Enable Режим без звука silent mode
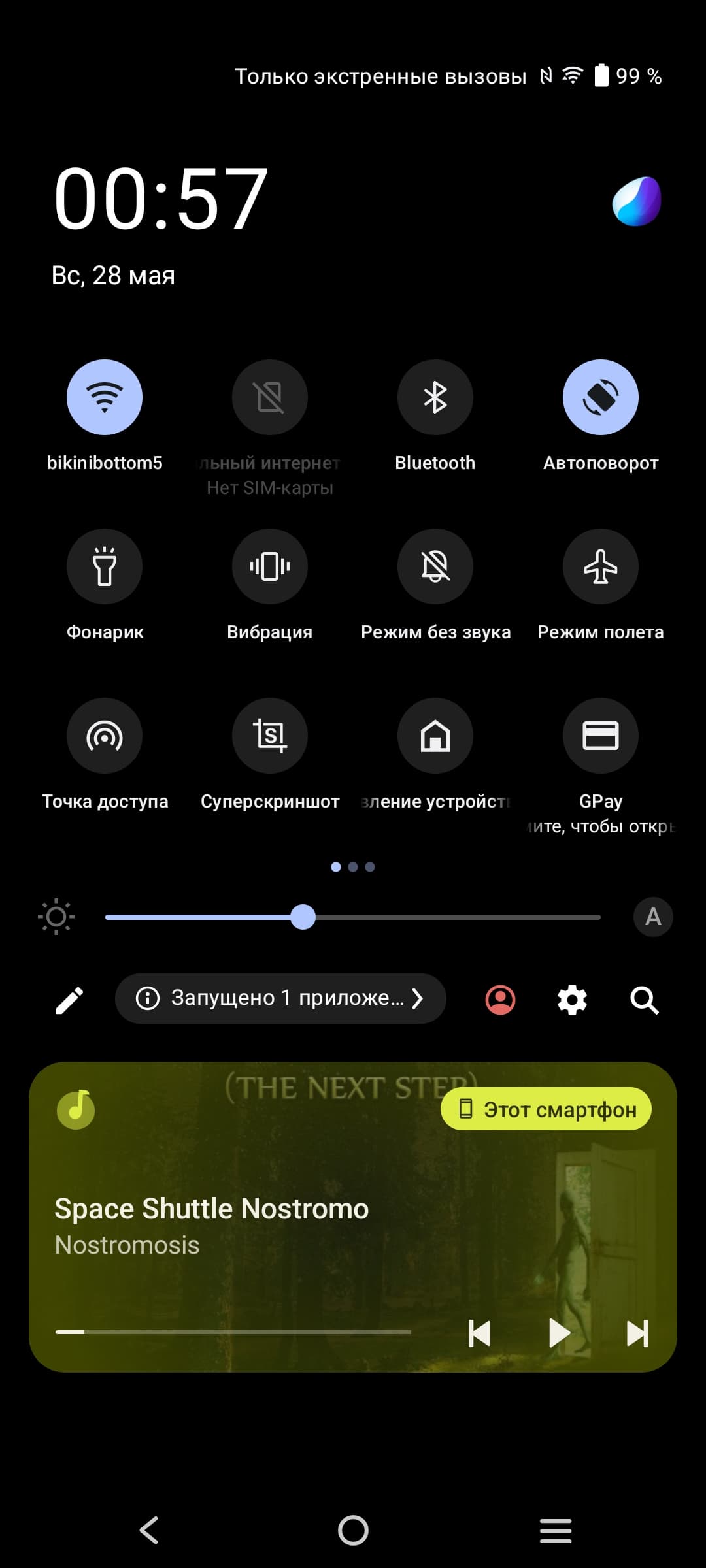The image size is (706, 1568). coord(435,566)
